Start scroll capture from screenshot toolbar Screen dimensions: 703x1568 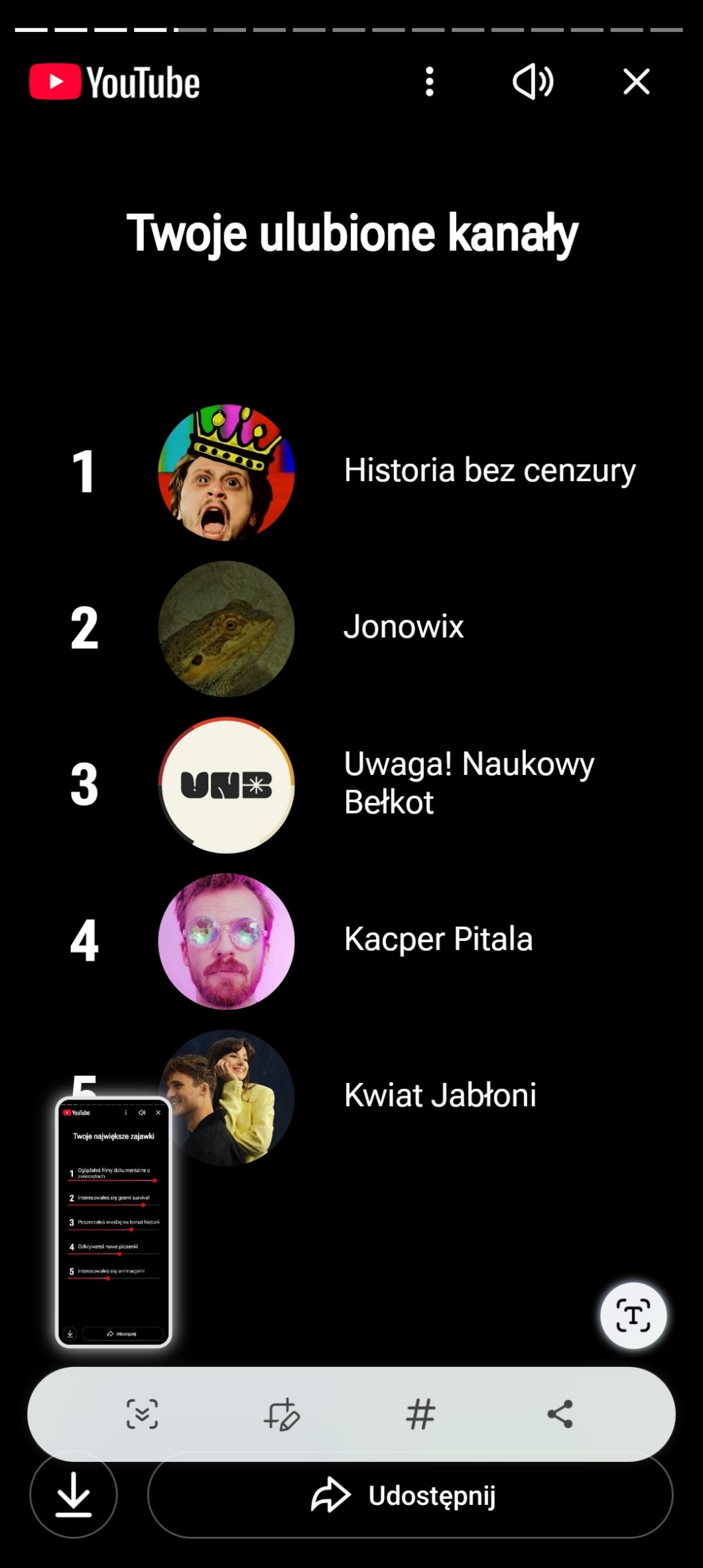(x=142, y=1414)
